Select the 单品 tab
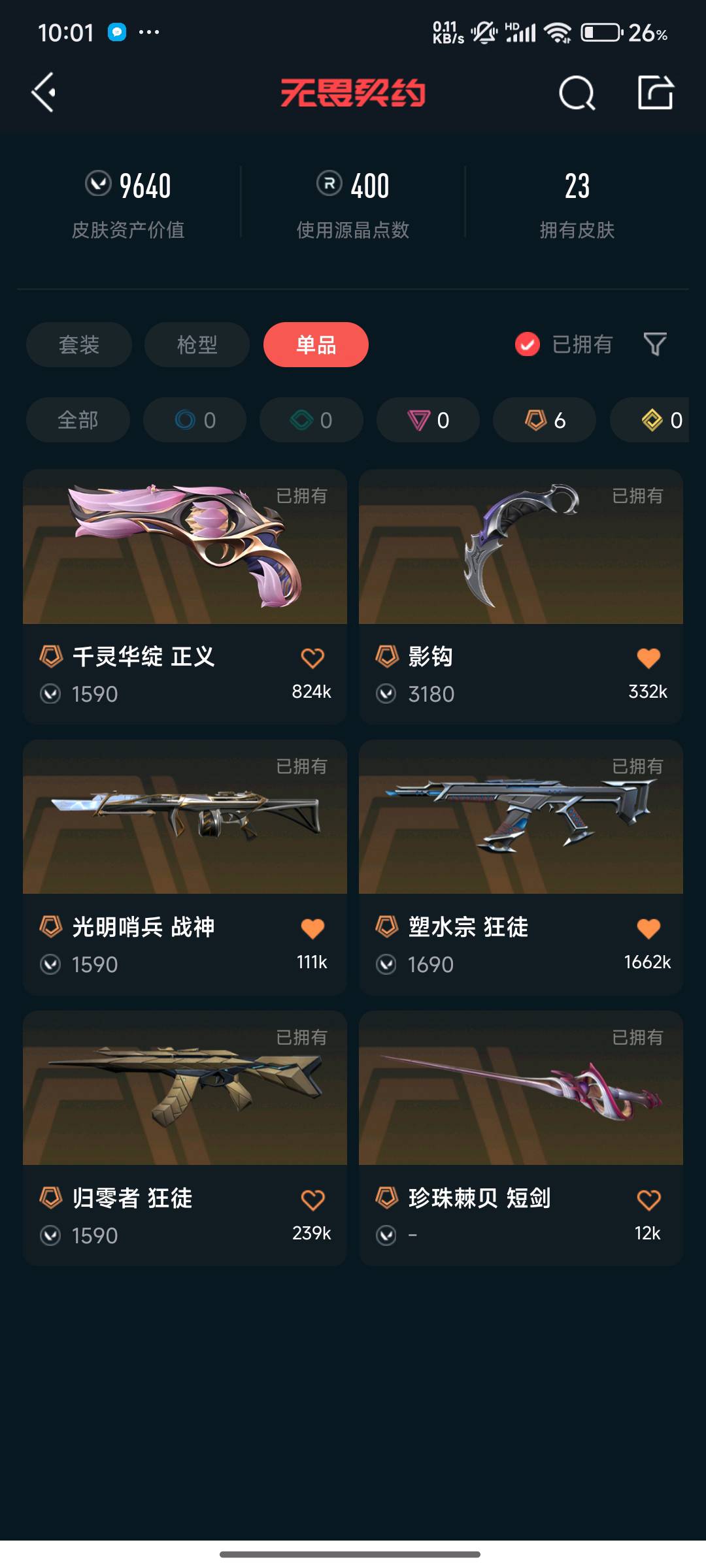 click(x=316, y=344)
